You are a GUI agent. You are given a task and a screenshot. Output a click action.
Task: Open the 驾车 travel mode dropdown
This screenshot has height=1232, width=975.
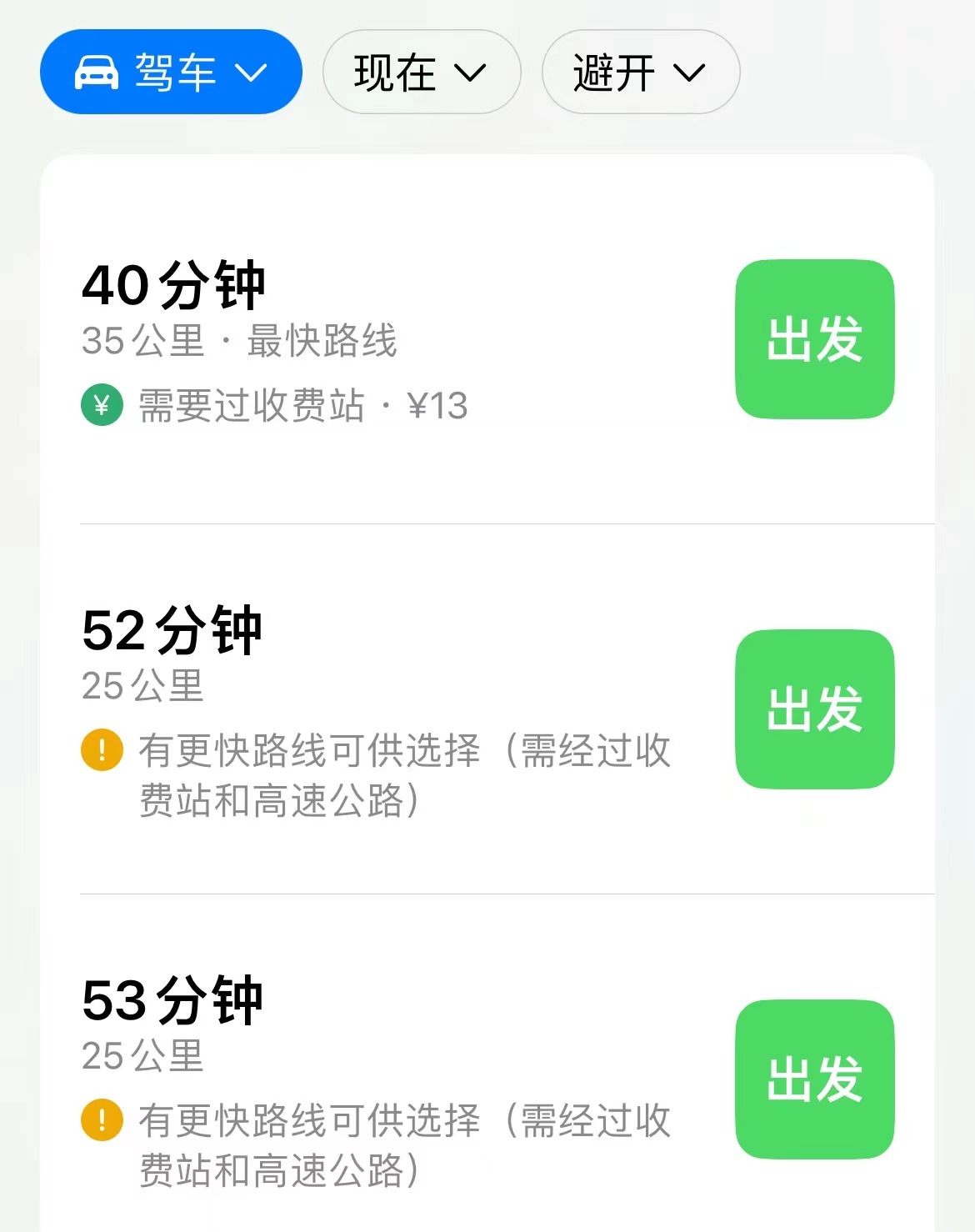tap(171, 72)
